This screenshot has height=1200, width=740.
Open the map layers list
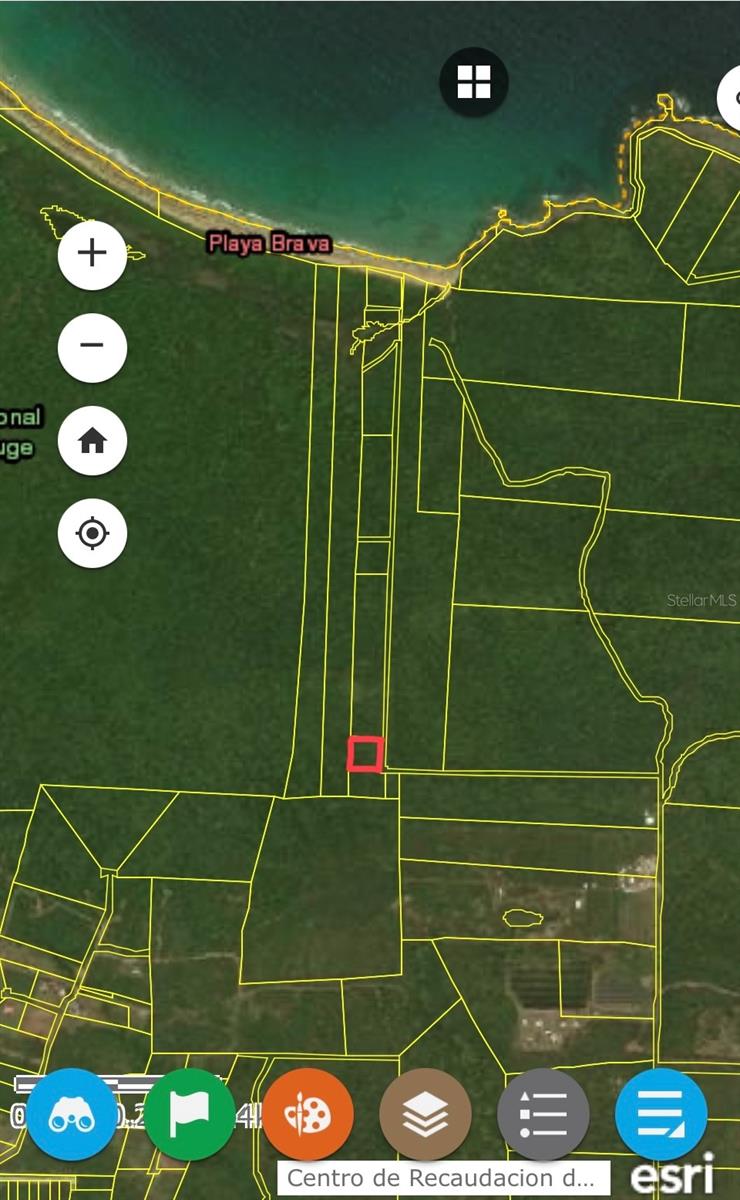[x=426, y=1114]
